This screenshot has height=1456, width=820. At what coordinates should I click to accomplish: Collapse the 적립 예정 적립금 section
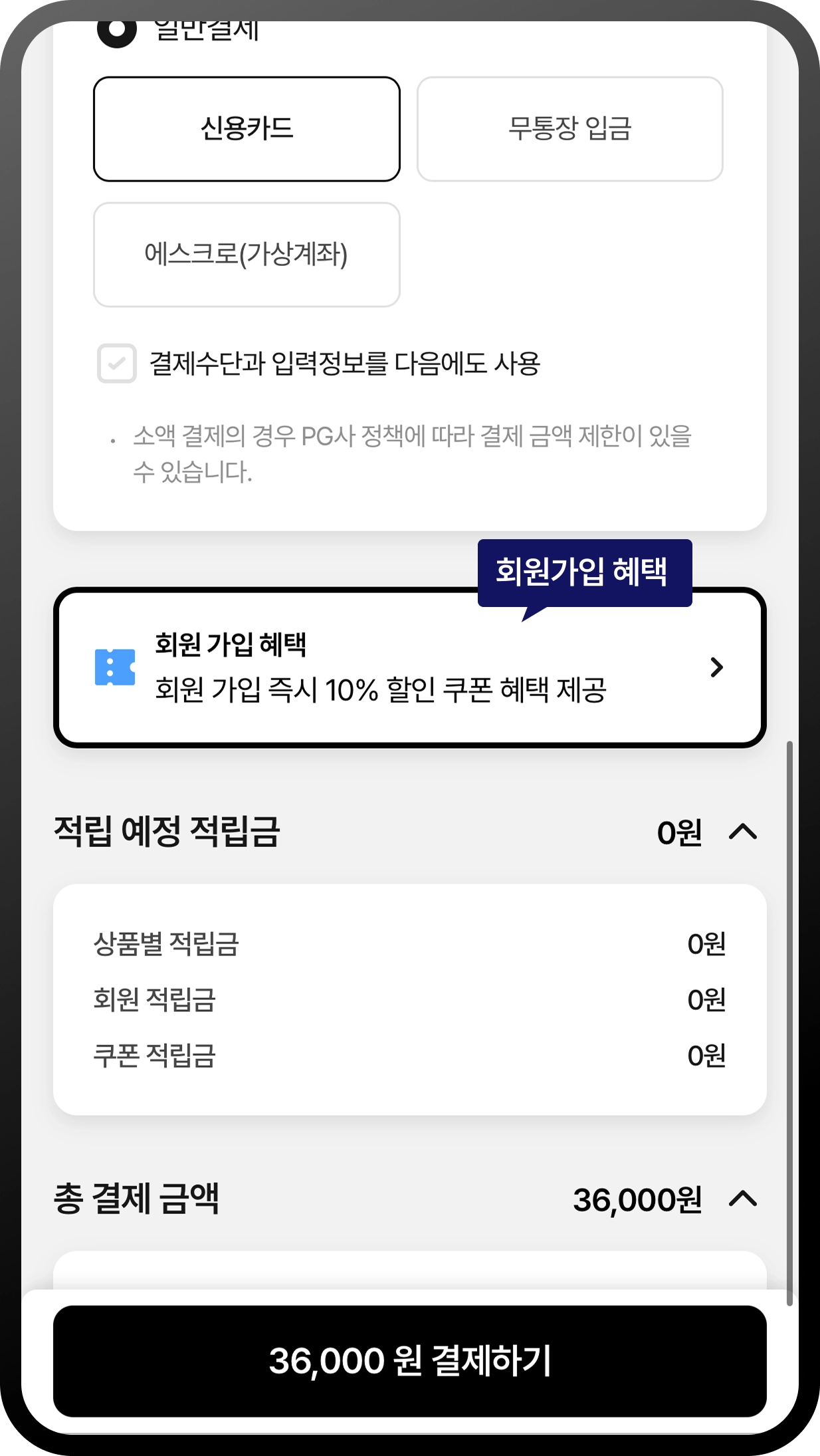pyautogui.click(x=743, y=832)
